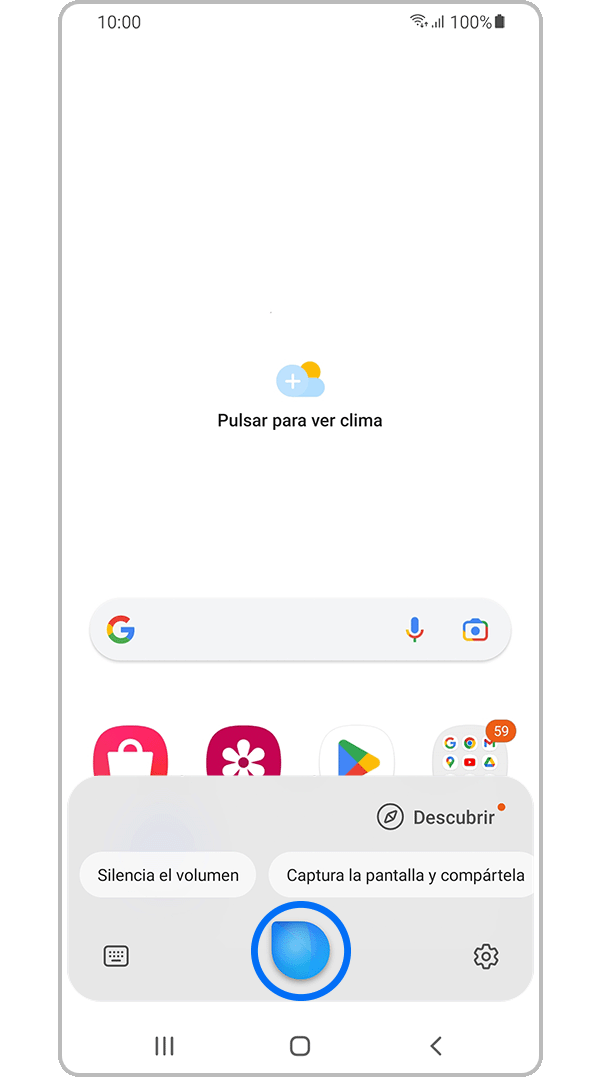Open Bixby settings gear
The width and height of the screenshot is (600, 1077).
[485, 956]
